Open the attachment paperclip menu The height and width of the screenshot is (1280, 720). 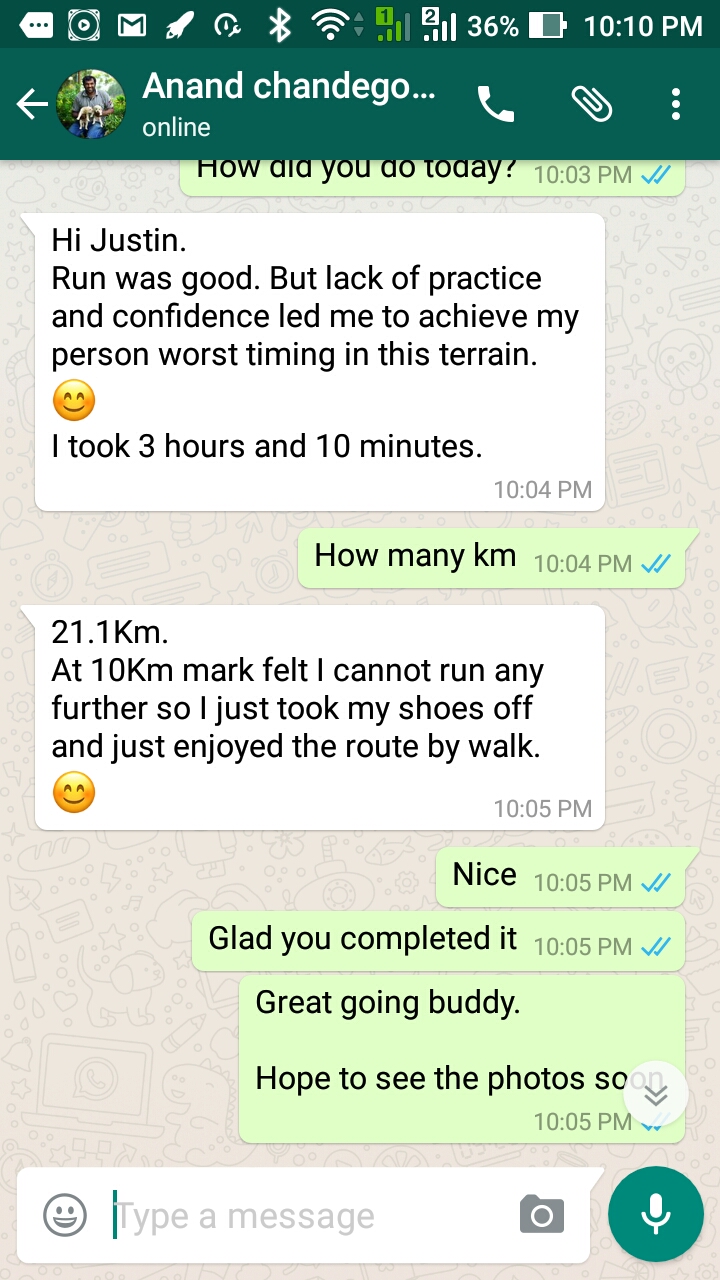tap(591, 104)
